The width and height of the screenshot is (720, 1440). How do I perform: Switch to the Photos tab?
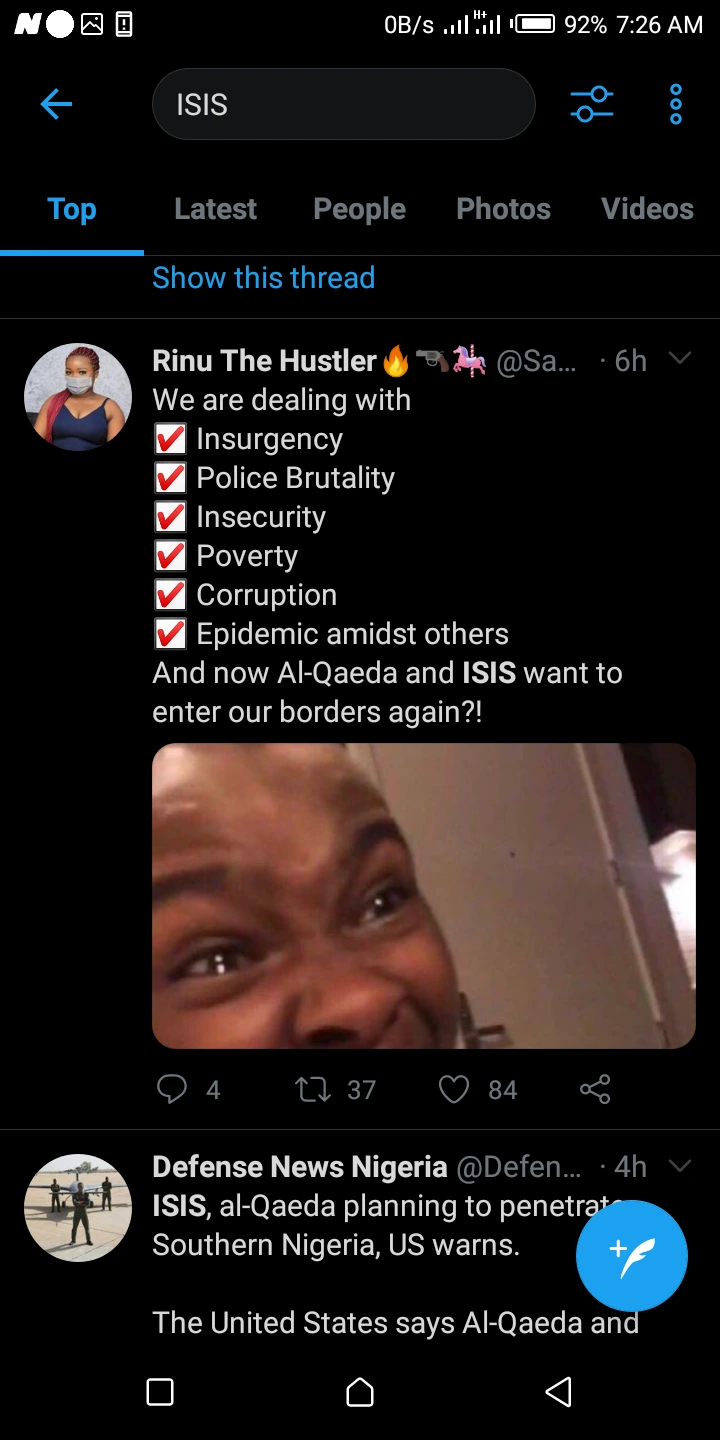coord(503,209)
